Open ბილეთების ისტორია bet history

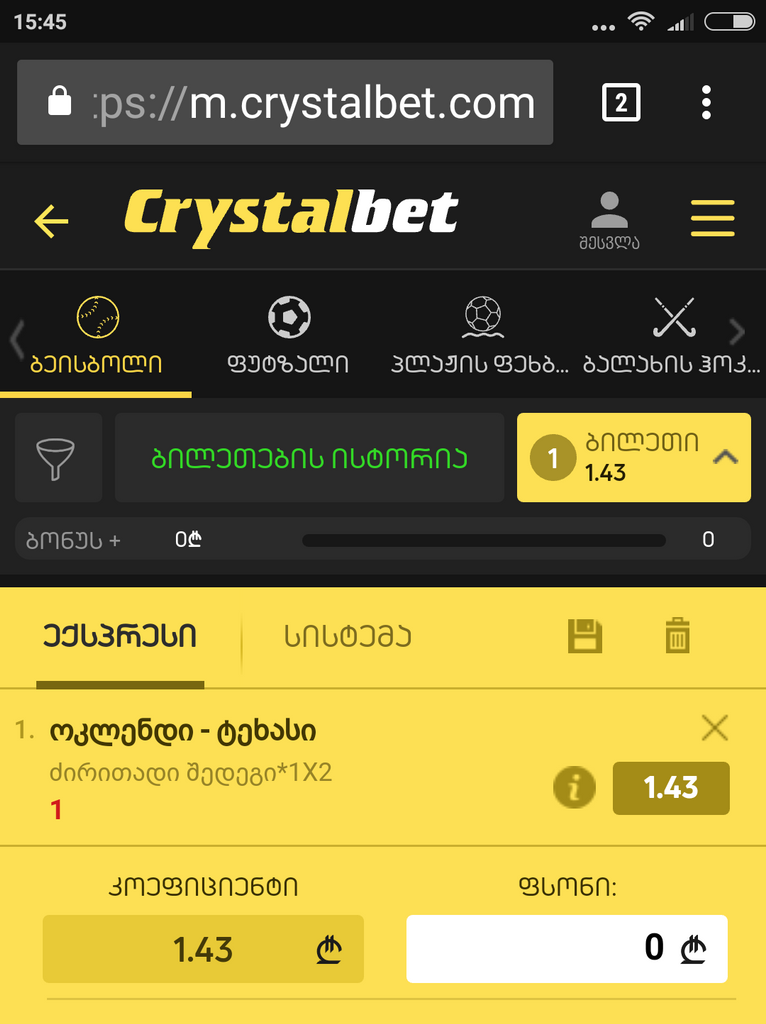[310, 458]
